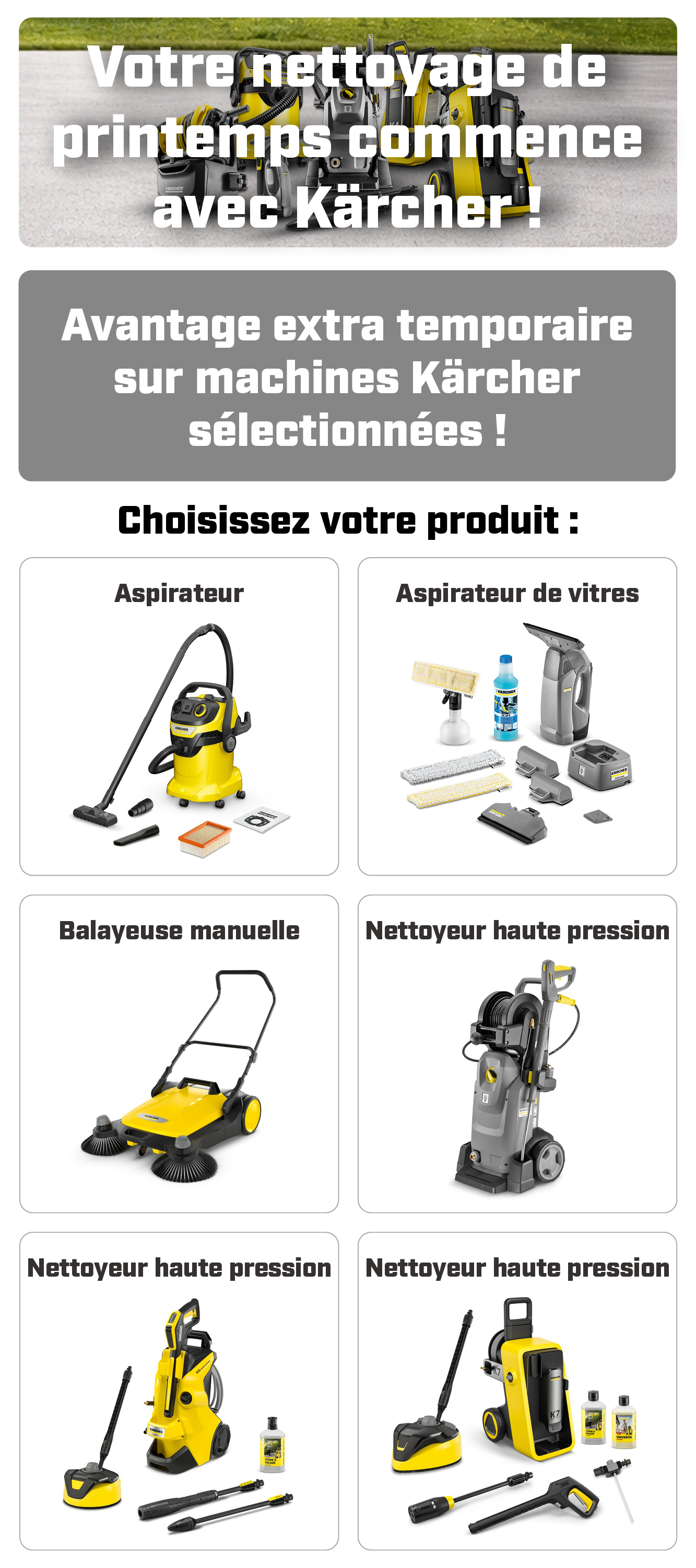Choose the Balayeuse manuelle card
This screenshot has height=1568, width=696.
click(179, 1054)
